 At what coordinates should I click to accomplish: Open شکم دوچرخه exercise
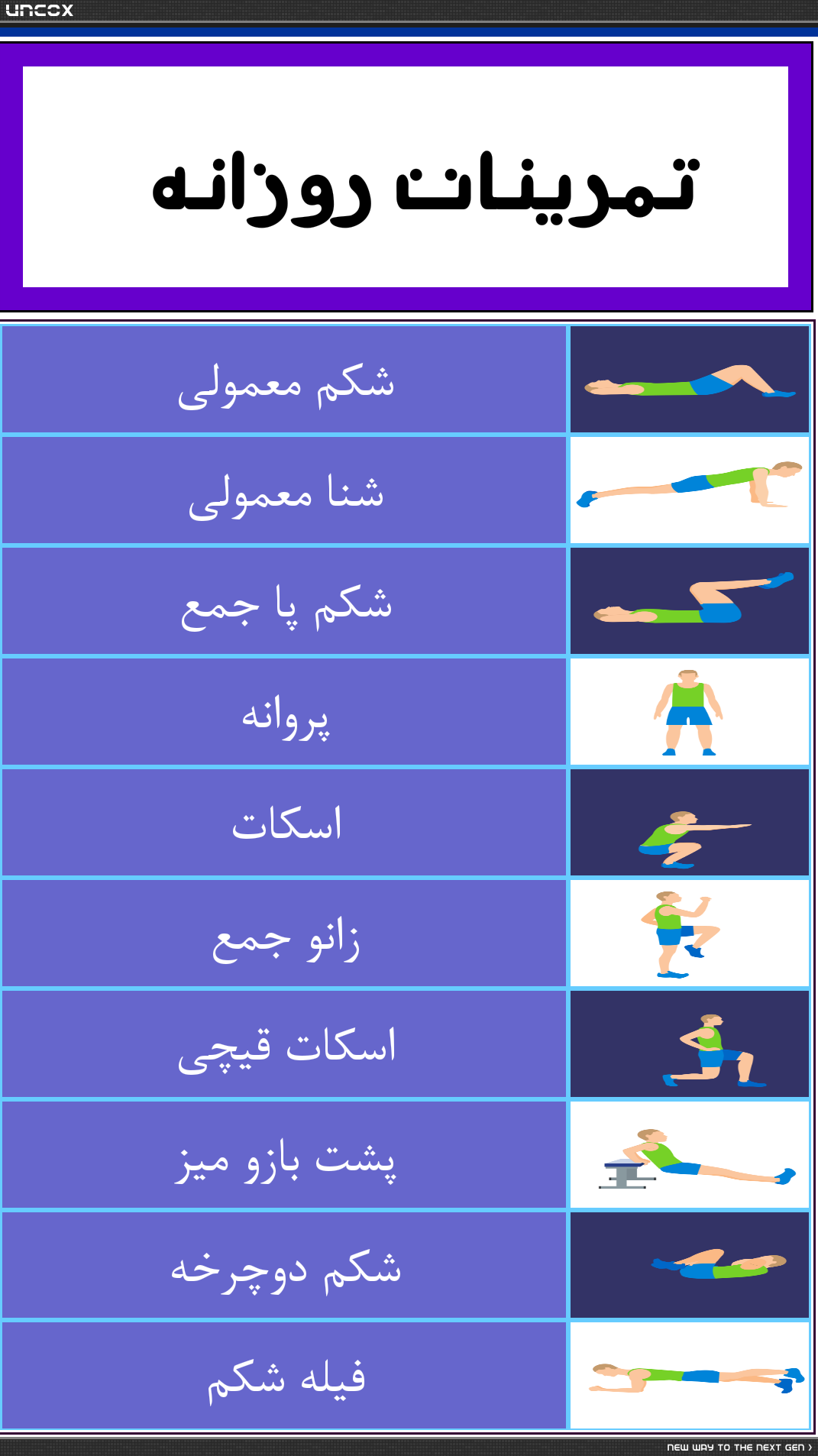click(x=406, y=1266)
